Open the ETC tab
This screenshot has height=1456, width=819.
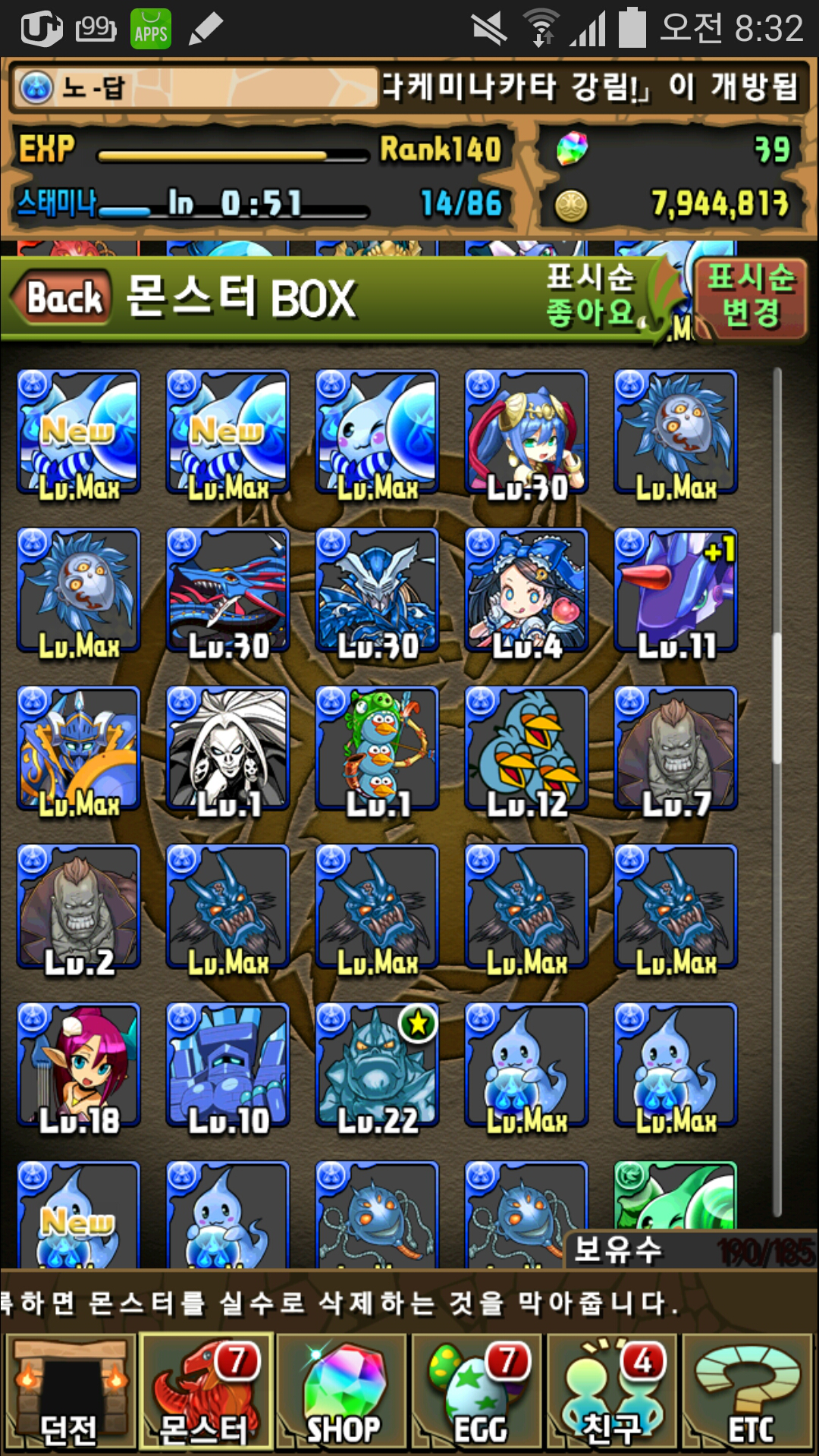pos(749,1394)
